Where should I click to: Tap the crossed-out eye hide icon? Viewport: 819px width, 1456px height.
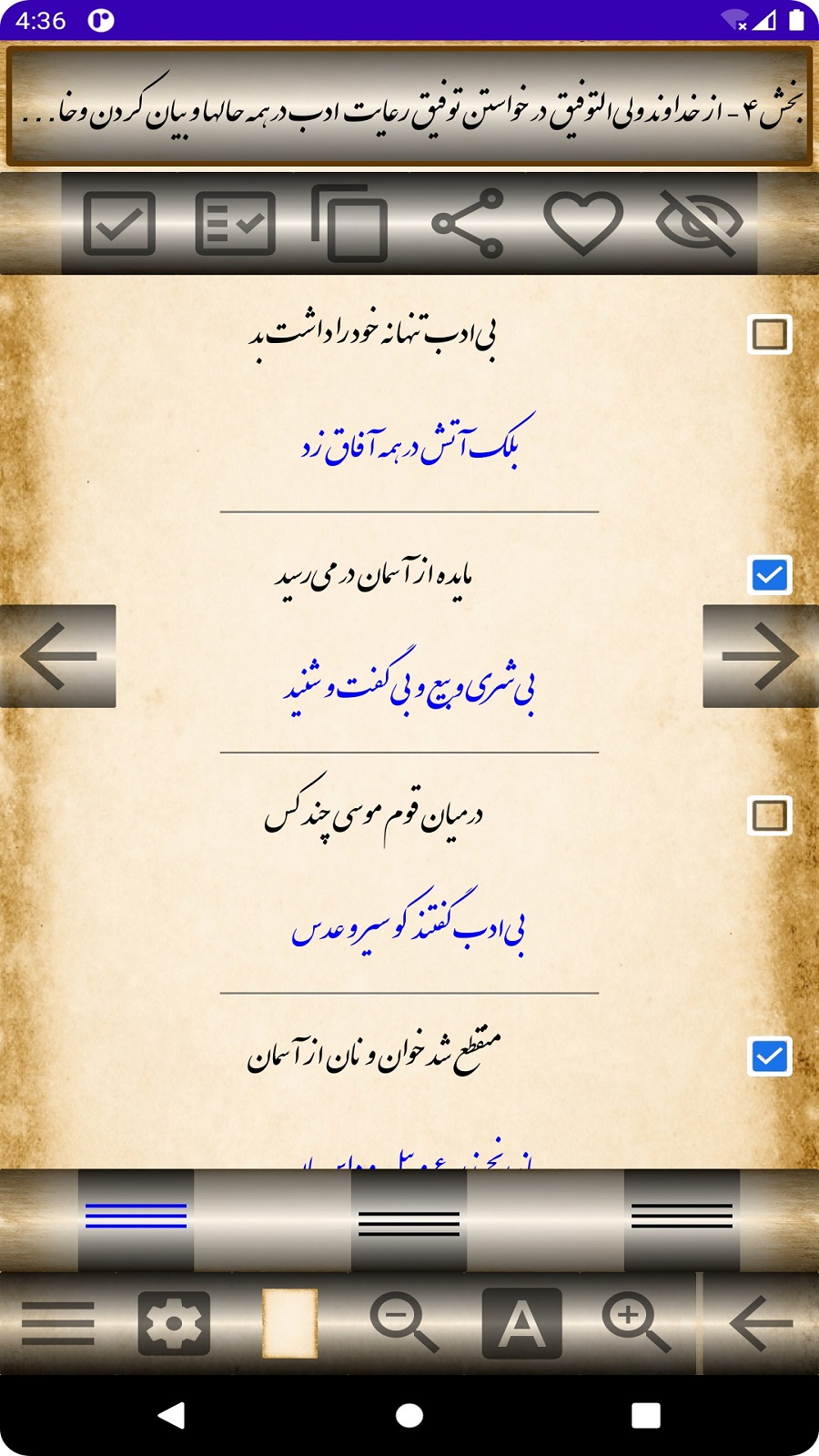point(699,223)
